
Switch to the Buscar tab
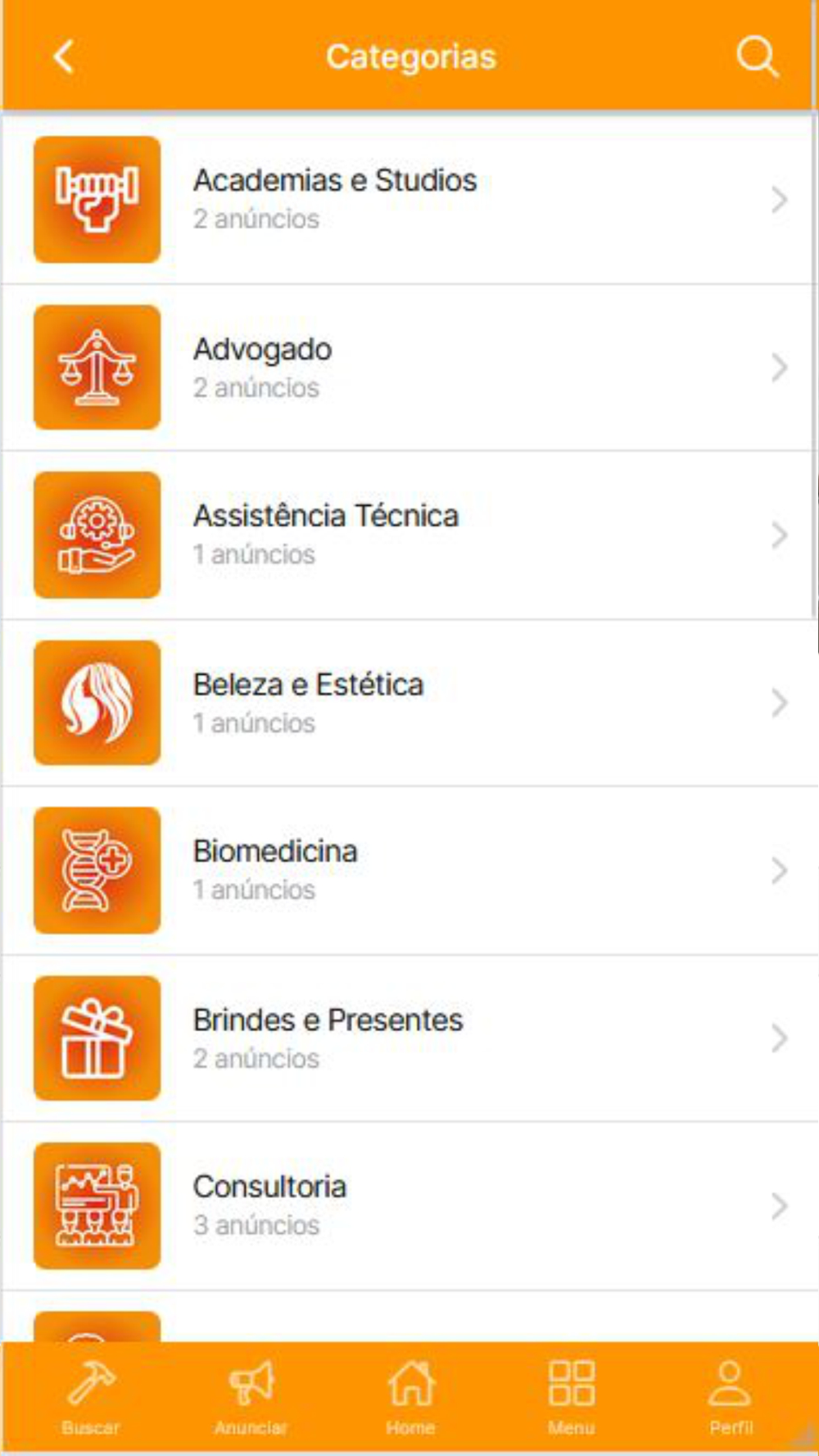(90, 1398)
